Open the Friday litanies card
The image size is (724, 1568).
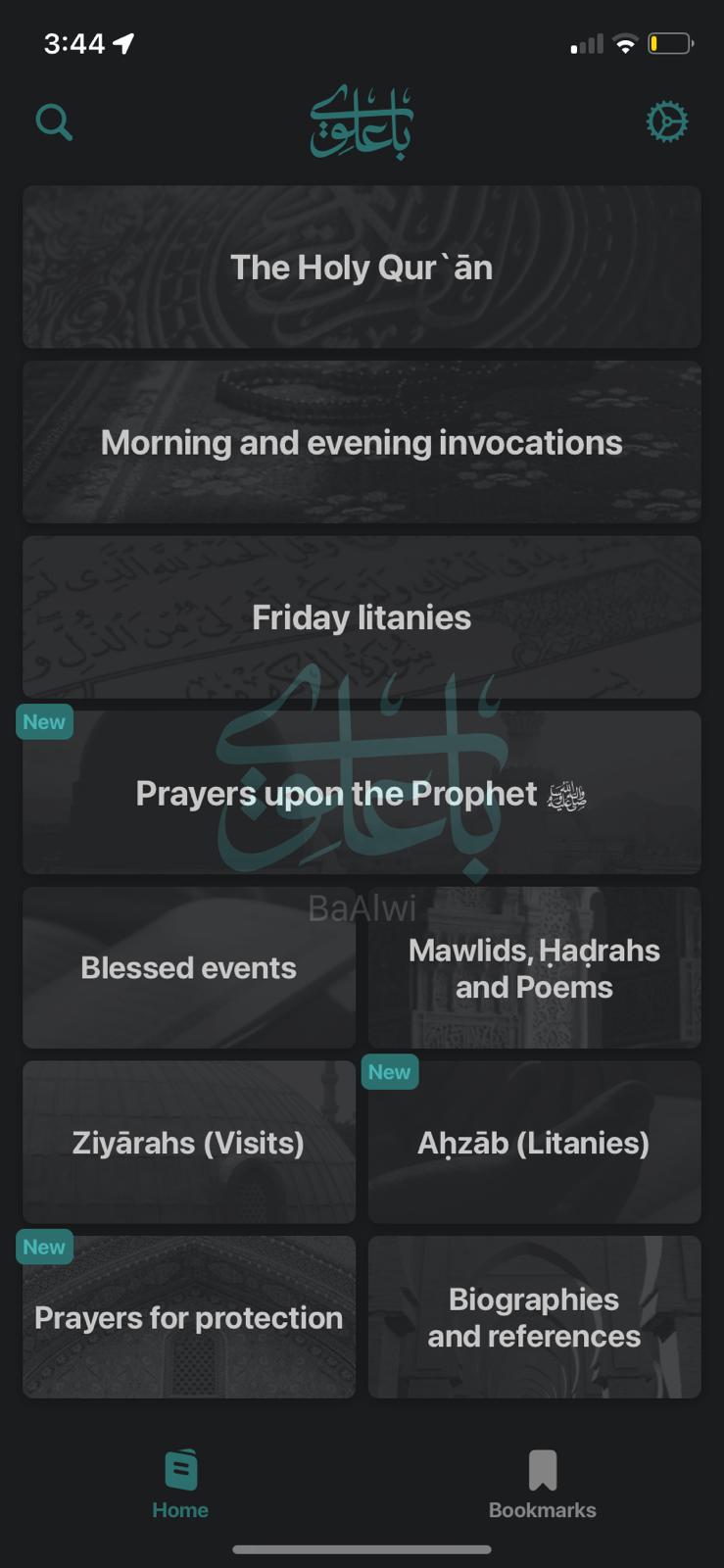362,617
